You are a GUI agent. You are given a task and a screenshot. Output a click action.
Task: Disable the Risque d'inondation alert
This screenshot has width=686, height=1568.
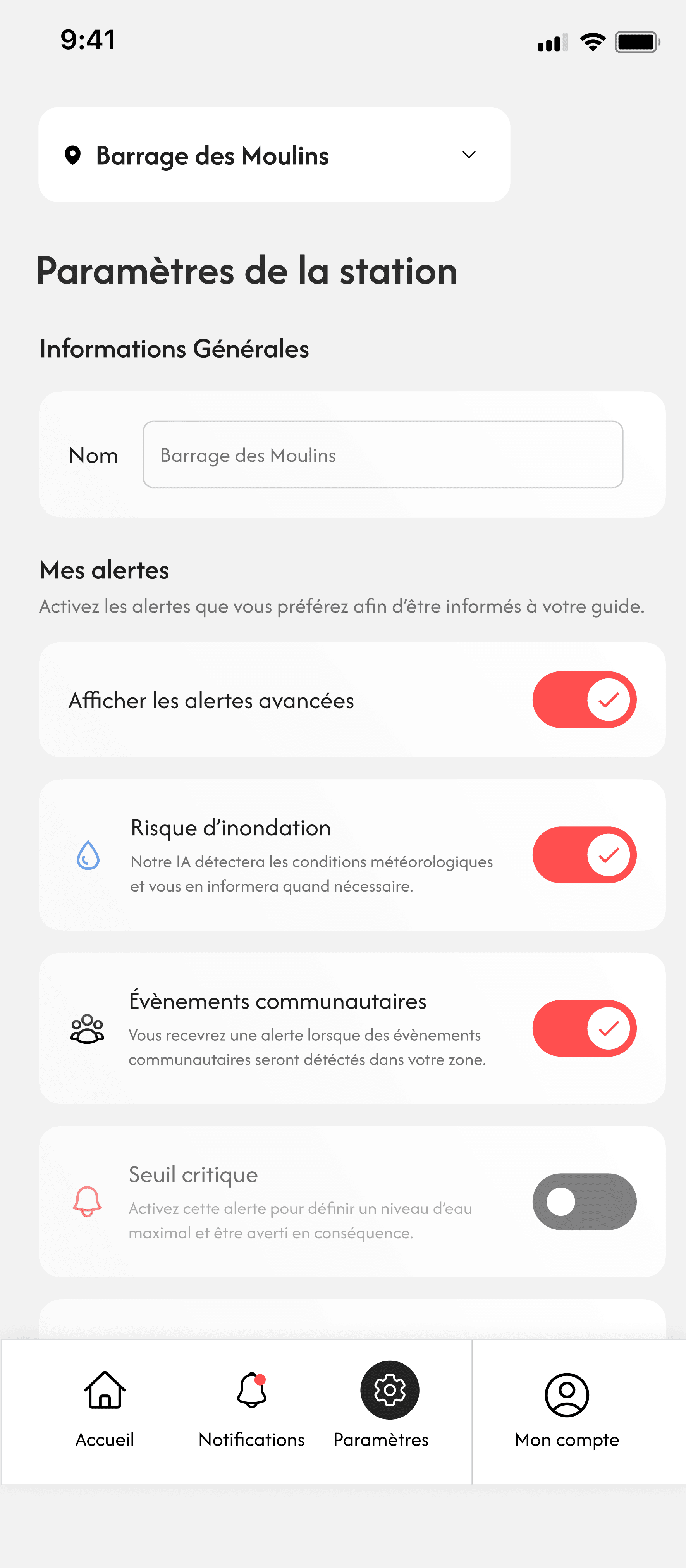[585, 855]
